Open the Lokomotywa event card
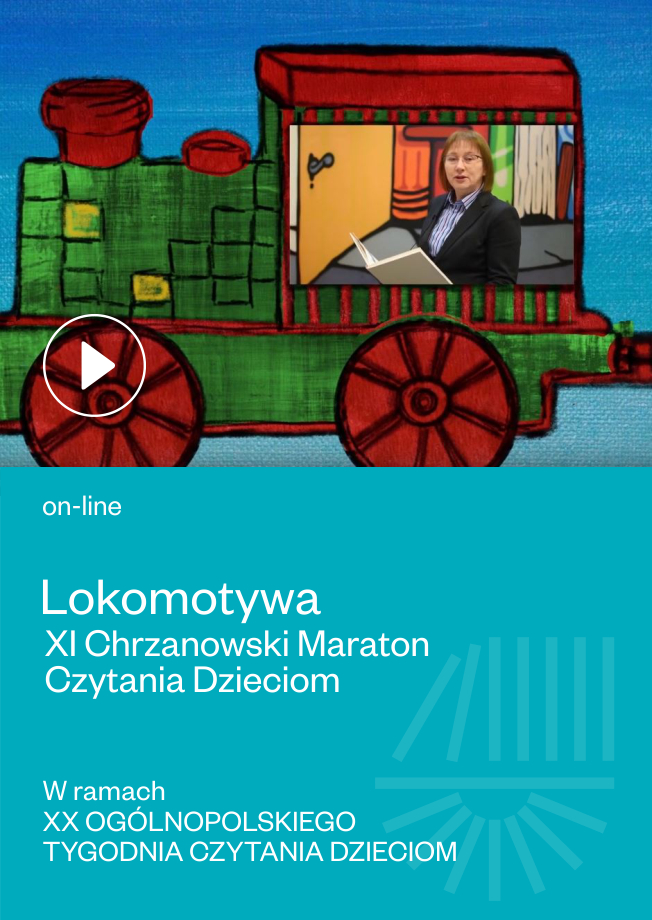Screen dimensions: 652x920 181,598
